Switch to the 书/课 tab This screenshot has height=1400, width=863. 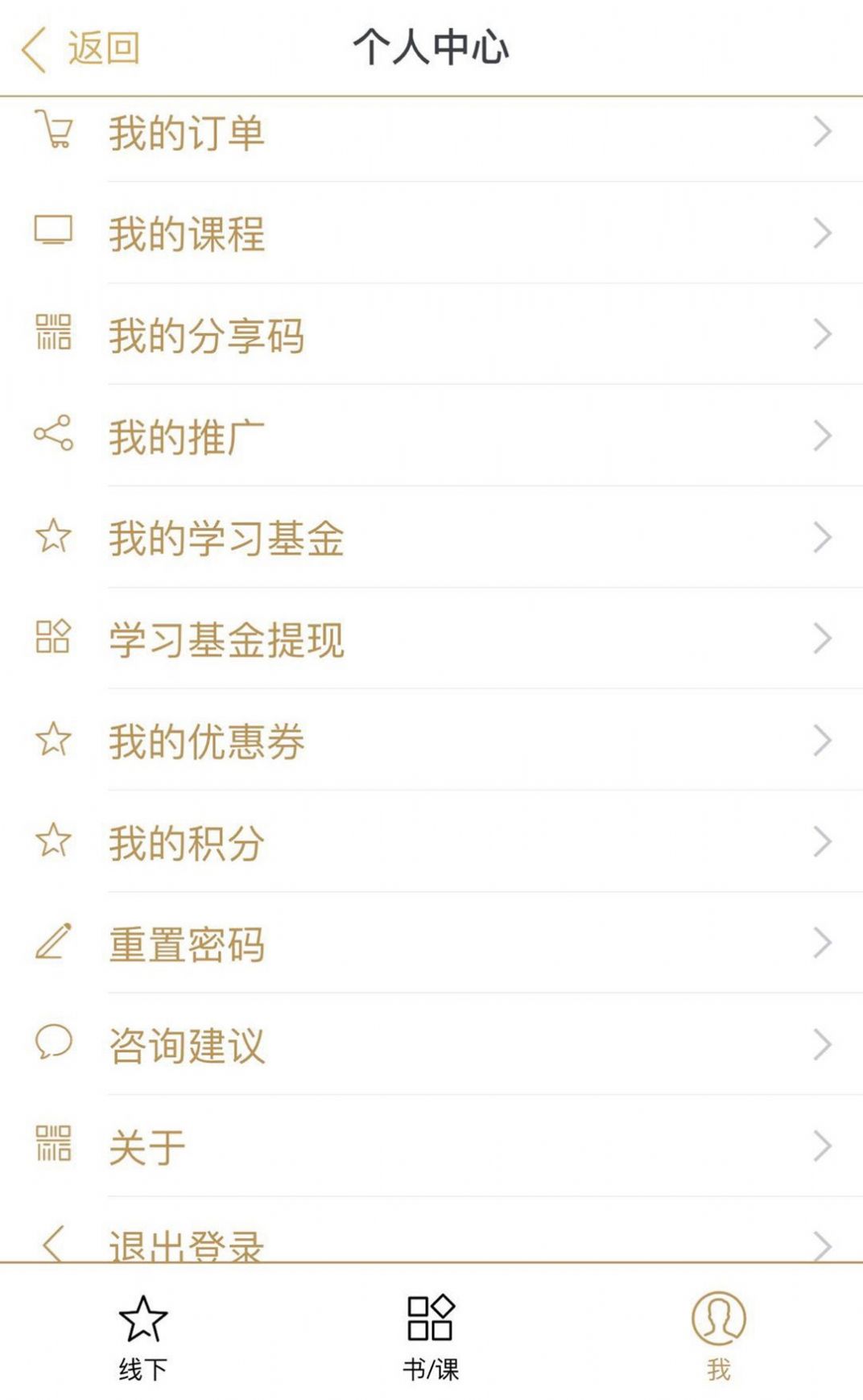[431, 1336]
